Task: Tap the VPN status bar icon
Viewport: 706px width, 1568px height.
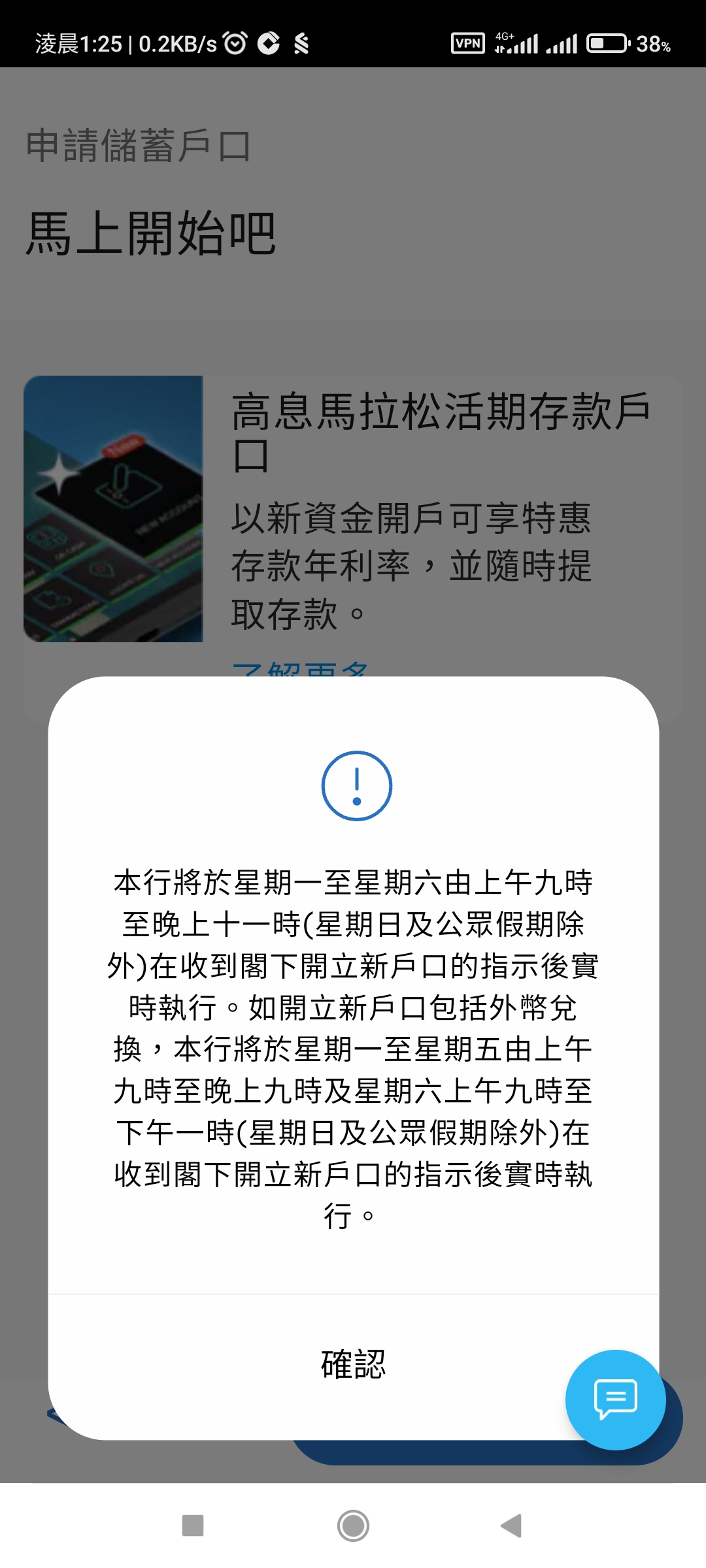Action: [468, 42]
